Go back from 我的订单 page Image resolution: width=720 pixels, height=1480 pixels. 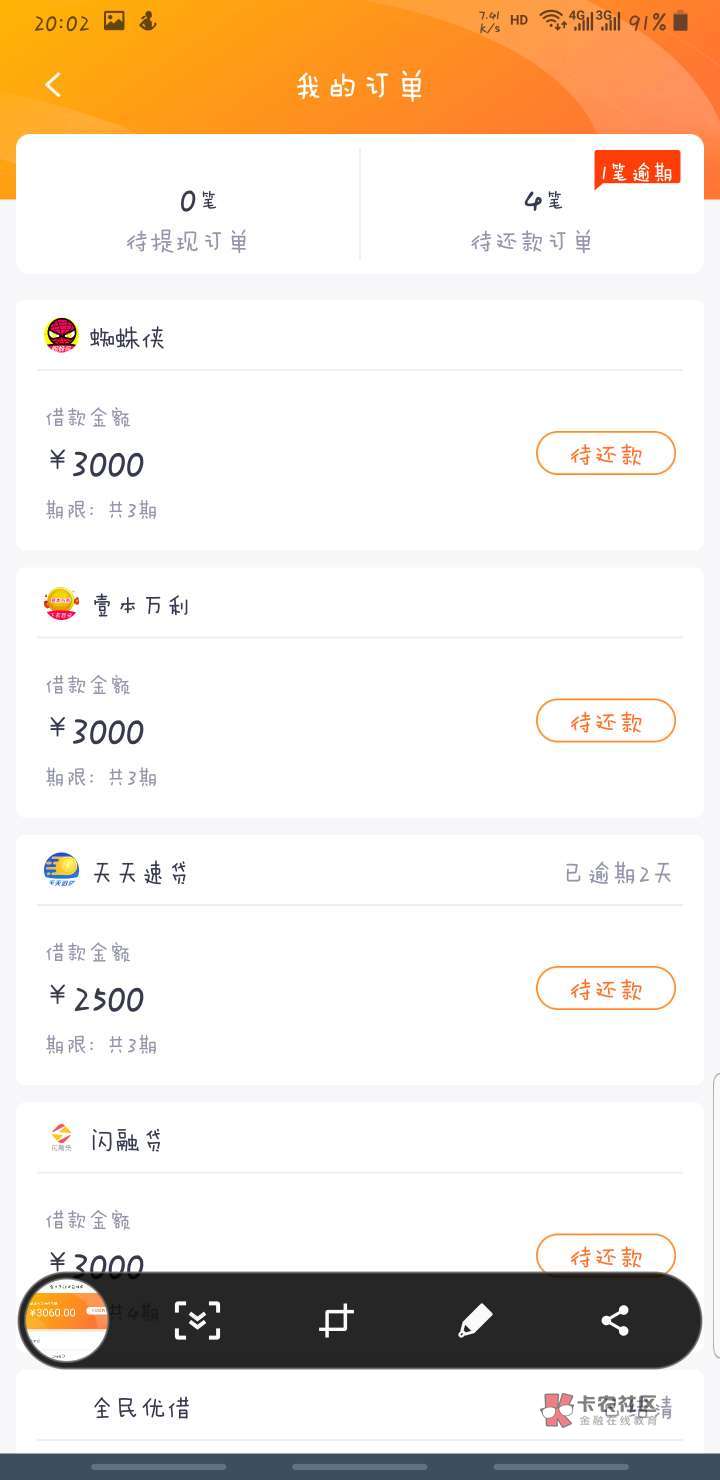coord(54,86)
